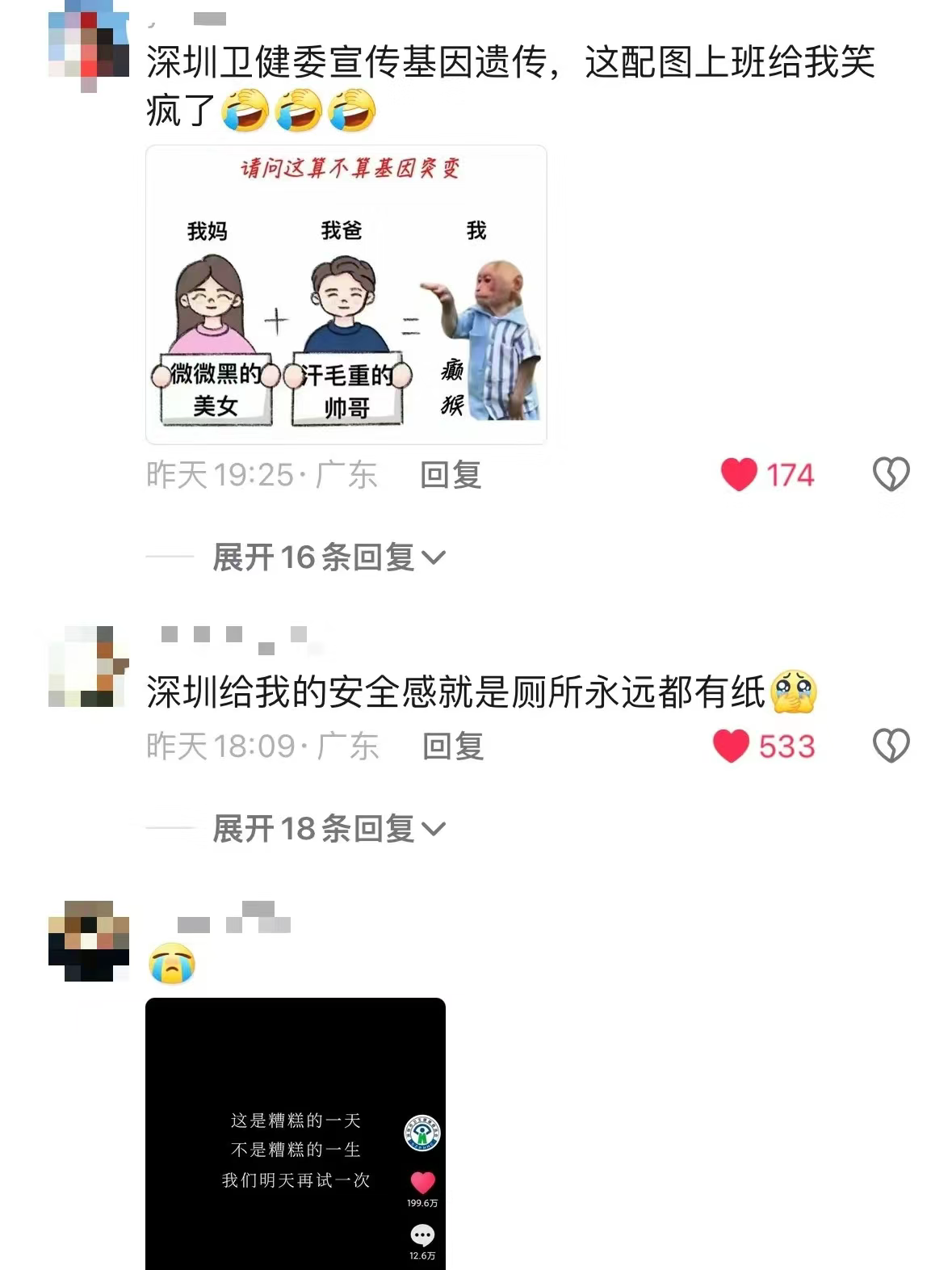The height and width of the screenshot is (1270, 952).
Task: Open the crying-emoji commenter's avatar
Action: tap(88, 940)
